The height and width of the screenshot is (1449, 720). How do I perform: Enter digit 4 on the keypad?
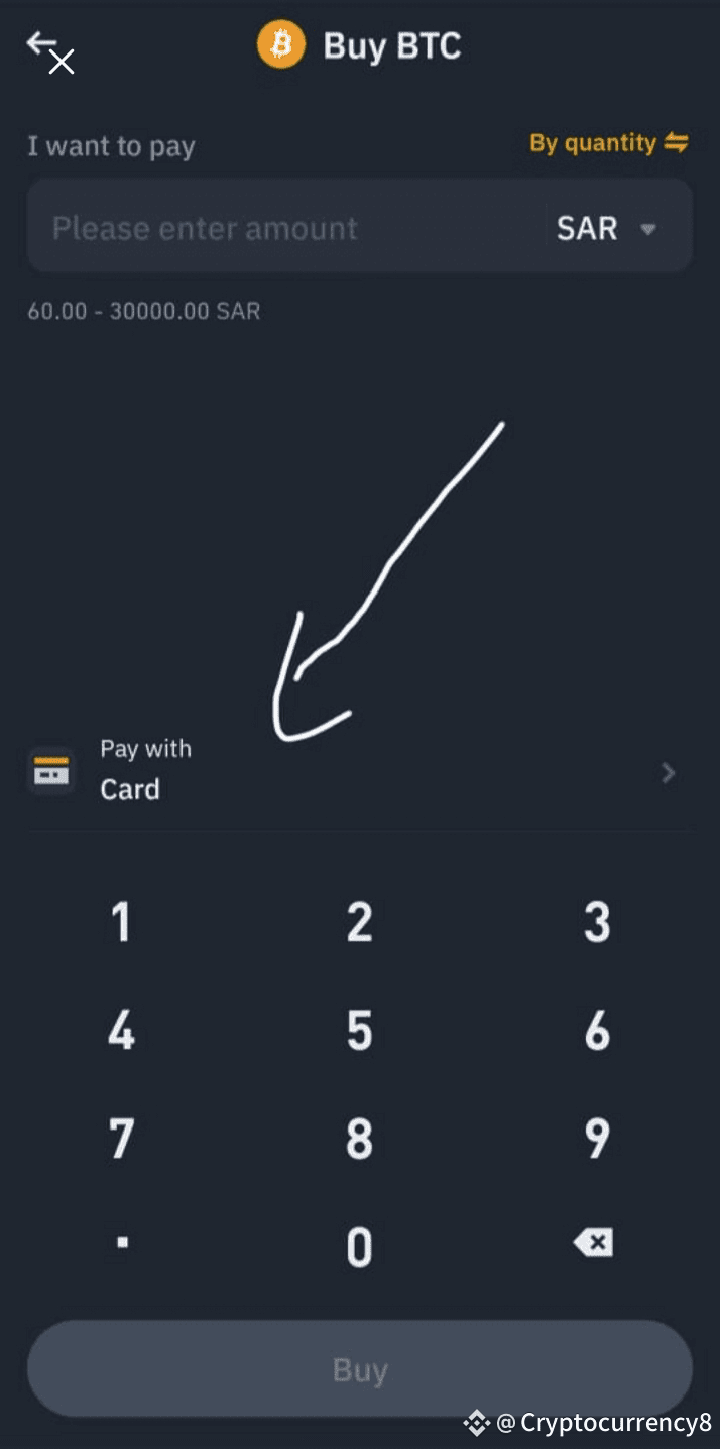pyautogui.click(x=121, y=1030)
